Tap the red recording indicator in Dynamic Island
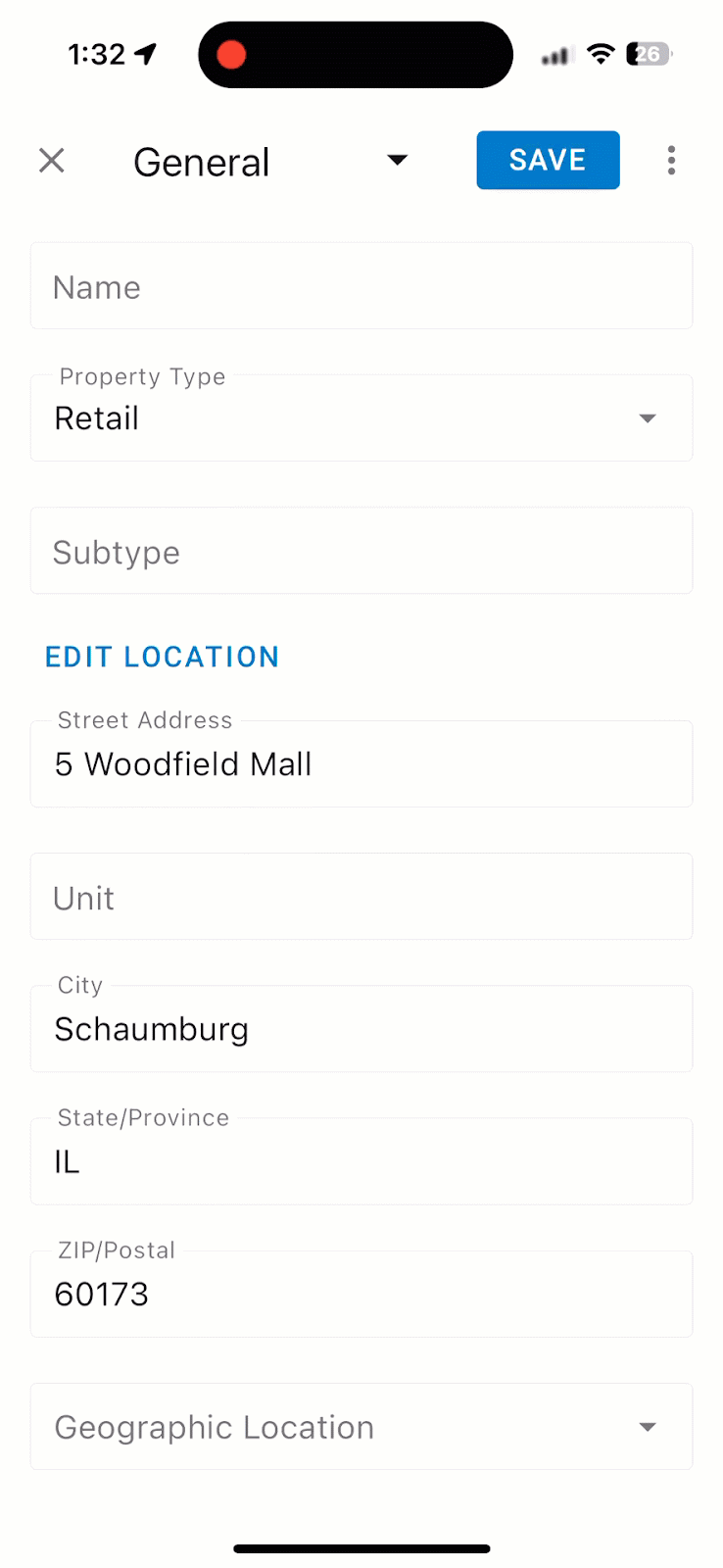This screenshot has width=723, height=1568. pyautogui.click(x=231, y=55)
